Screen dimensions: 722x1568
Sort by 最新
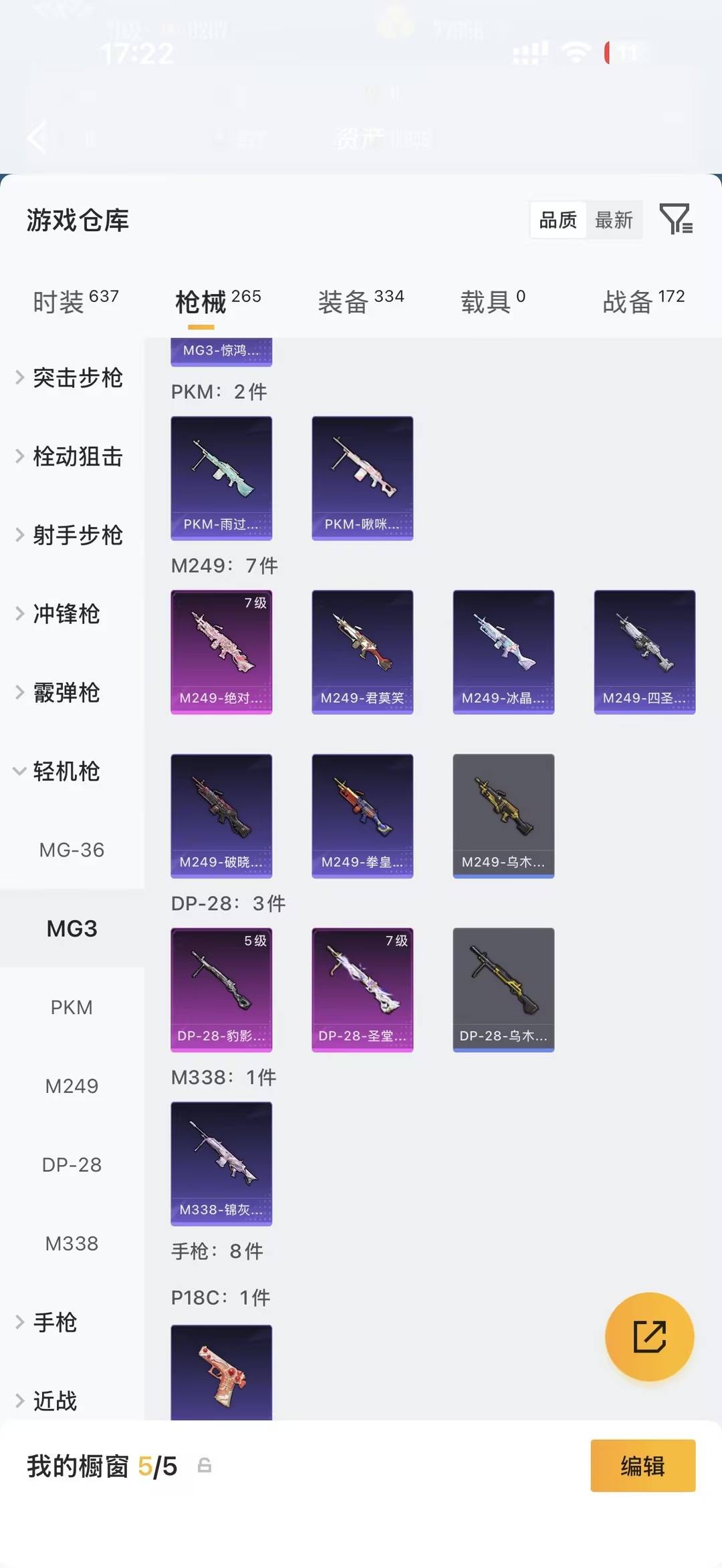614,220
